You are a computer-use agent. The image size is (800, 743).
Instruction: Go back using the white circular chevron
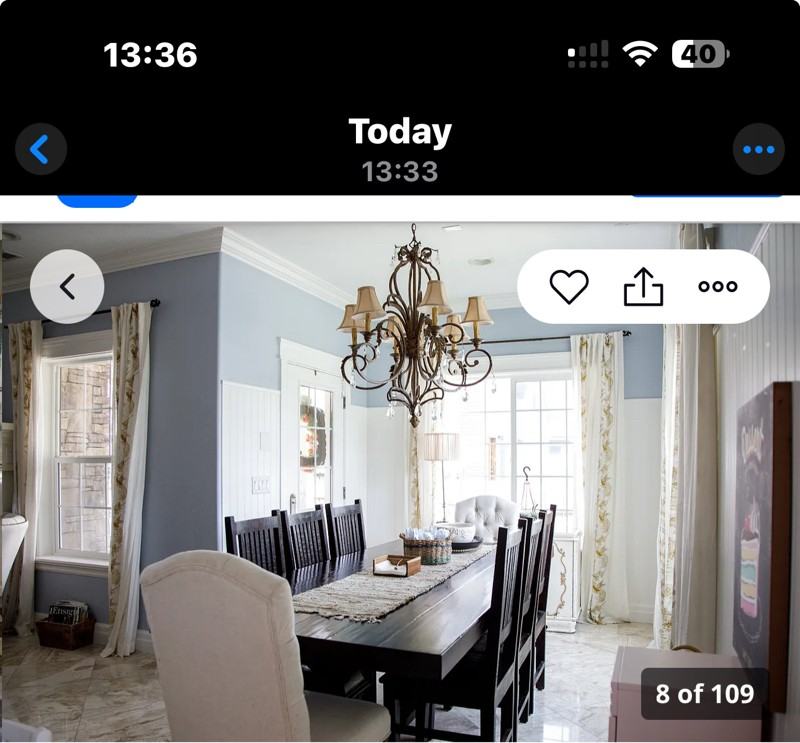67,287
